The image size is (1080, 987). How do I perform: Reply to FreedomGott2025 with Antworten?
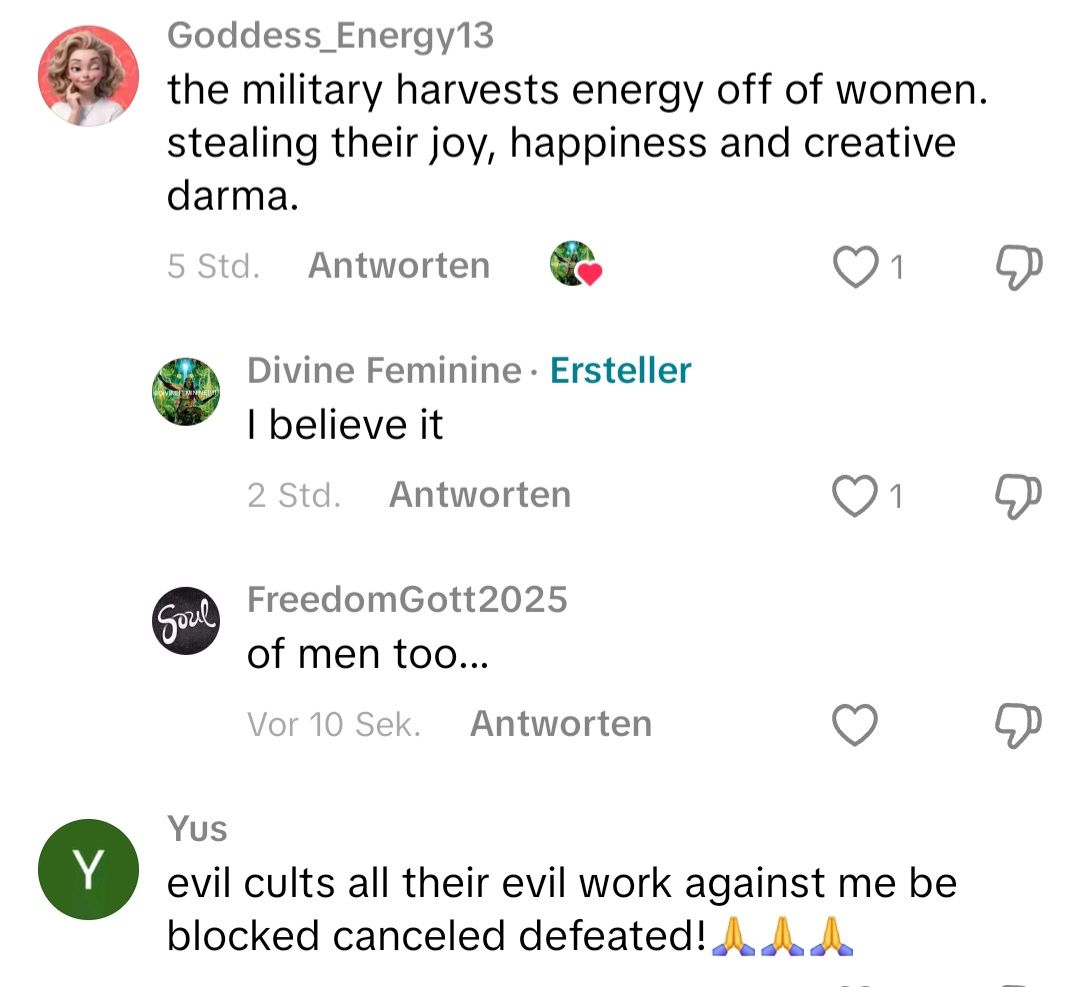point(560,724)
